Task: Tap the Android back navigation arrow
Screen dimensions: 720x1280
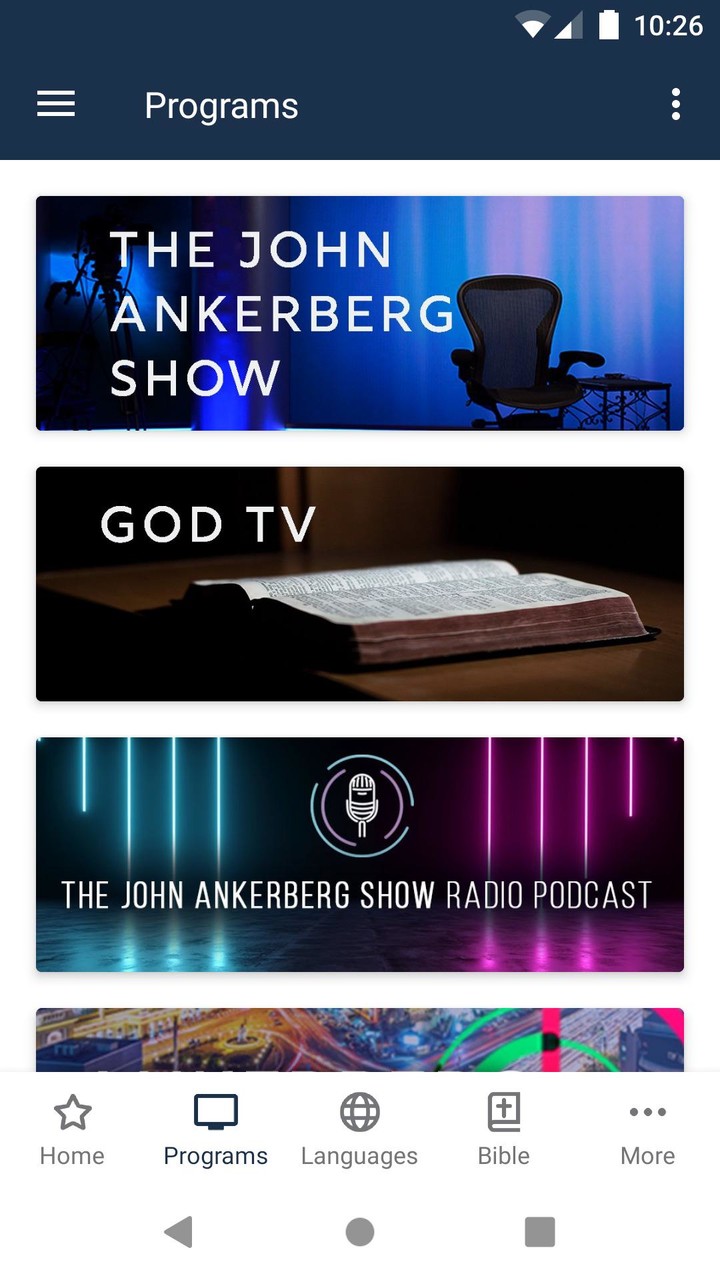Action: pyautogui.click(x=178, y=1232)
